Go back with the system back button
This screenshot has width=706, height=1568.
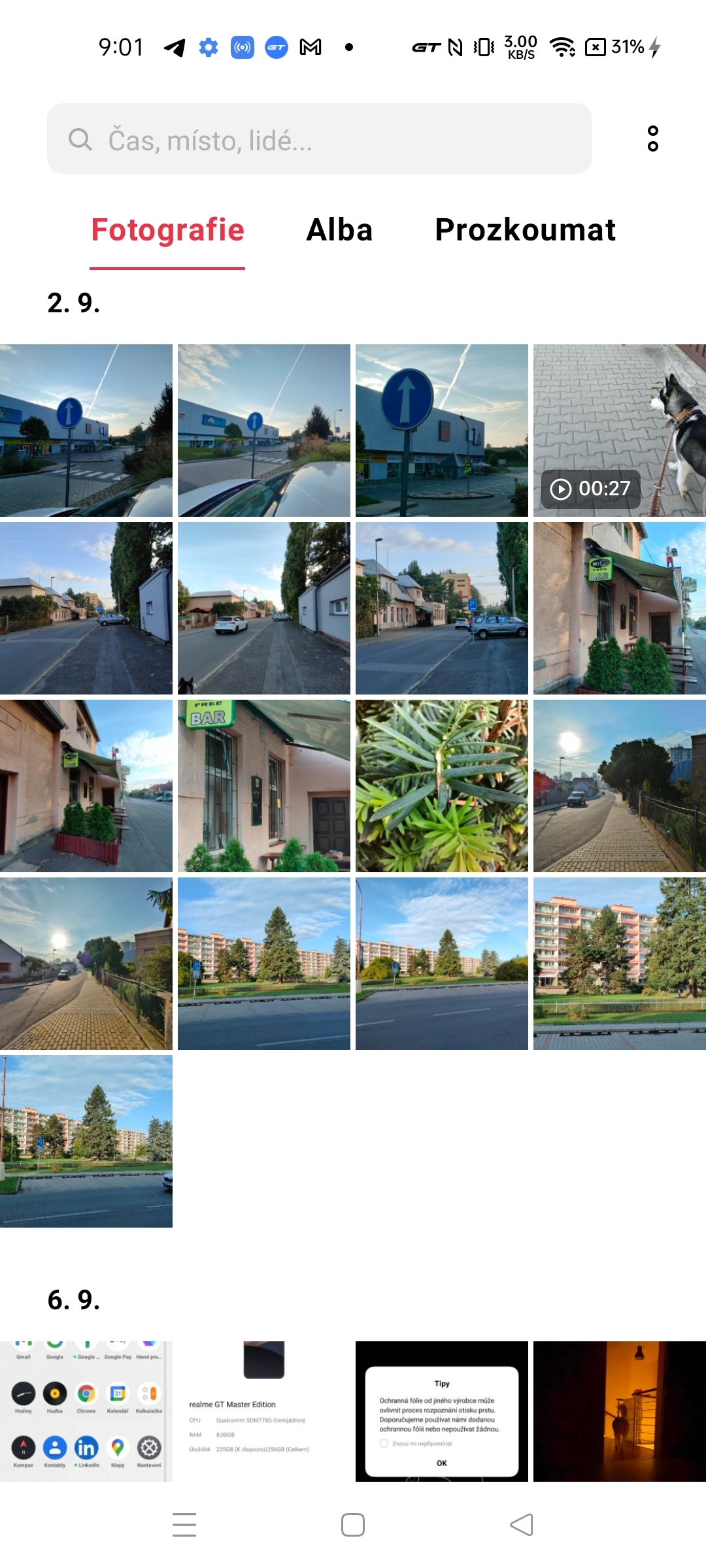pos(522,1525)
